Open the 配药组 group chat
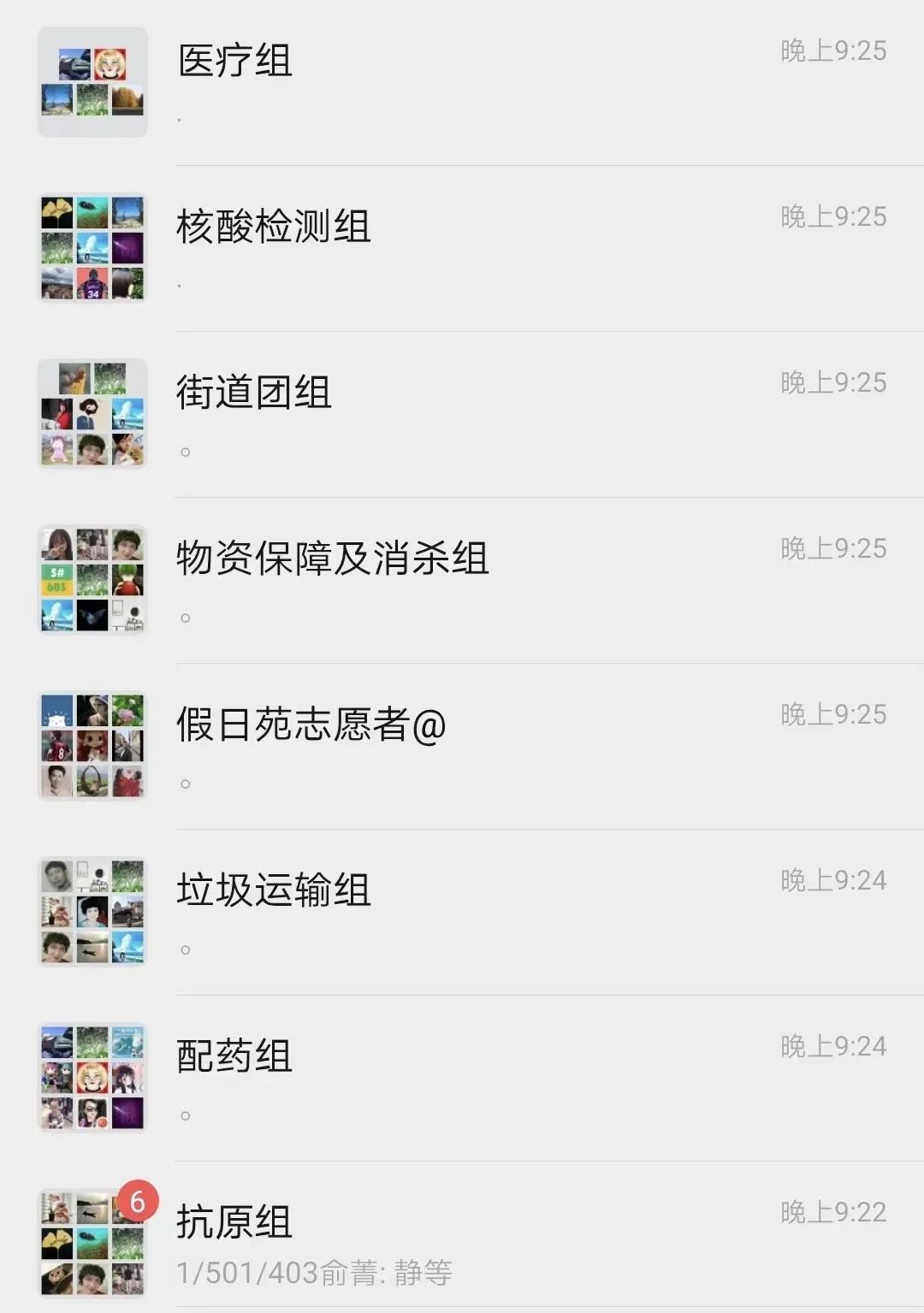The width and height of the screenshot is (924, 1313). [x=462, y=1078]
